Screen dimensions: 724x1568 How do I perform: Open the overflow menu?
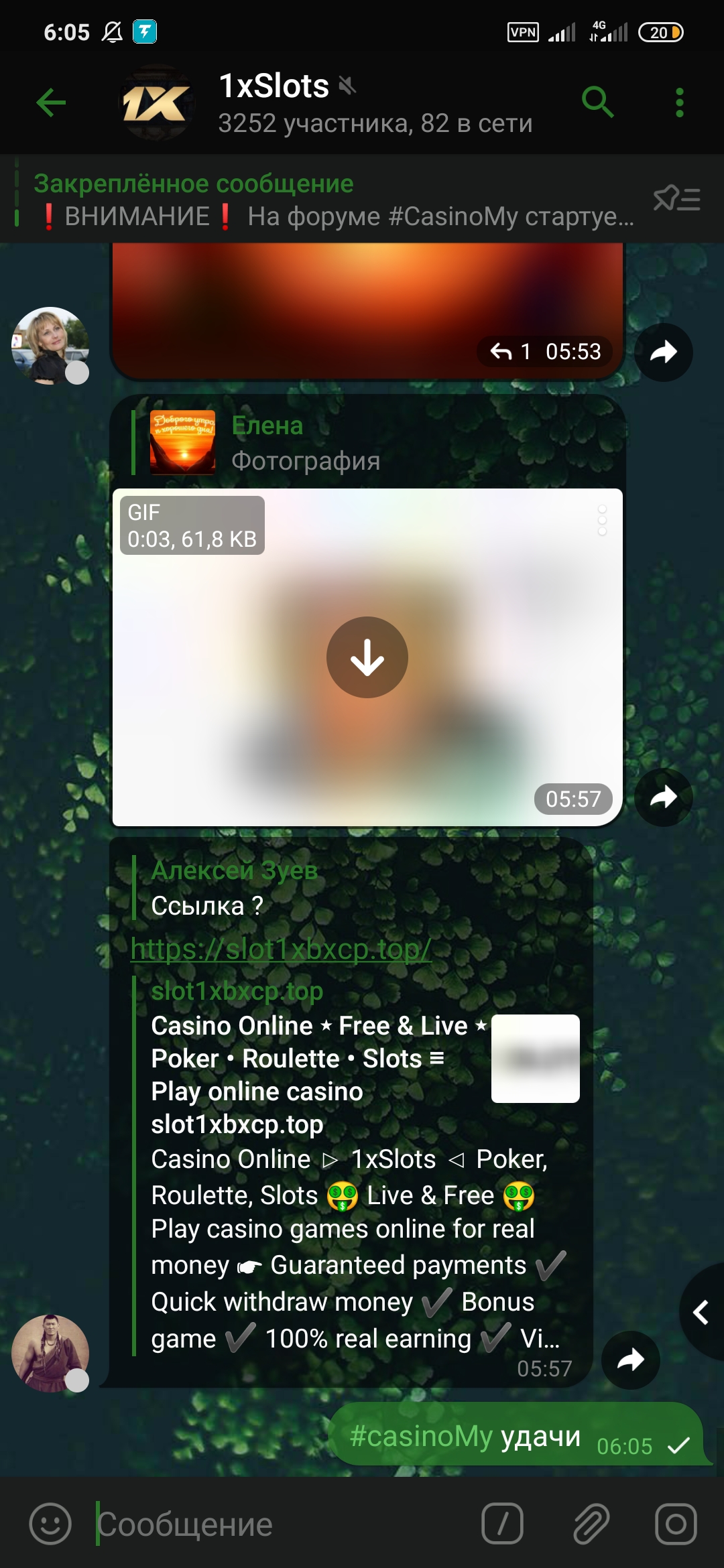click(679, 103)
